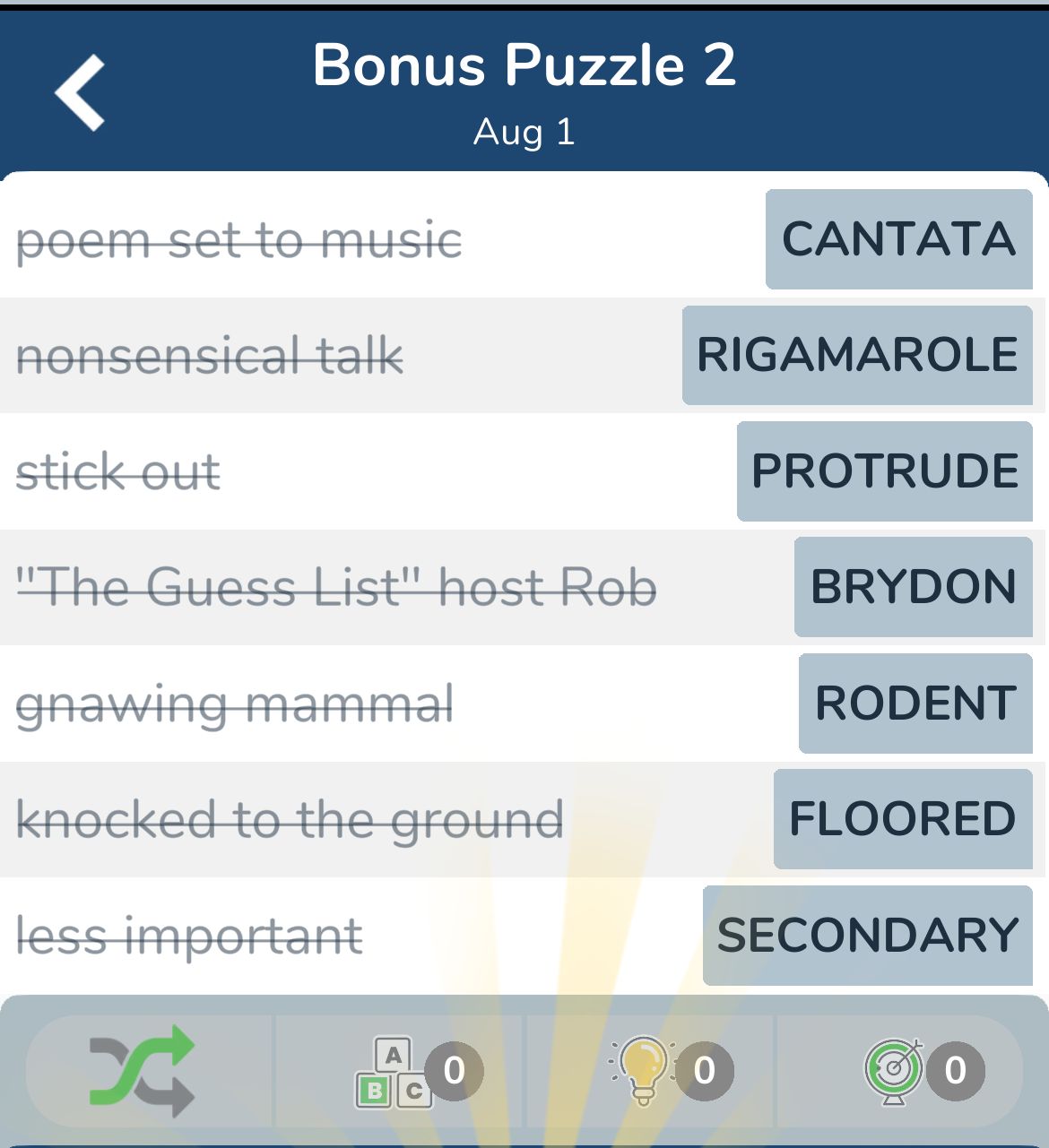Tap the RODENT answer tile
The image size is (1049, 1148).
[x=915, y=703]
